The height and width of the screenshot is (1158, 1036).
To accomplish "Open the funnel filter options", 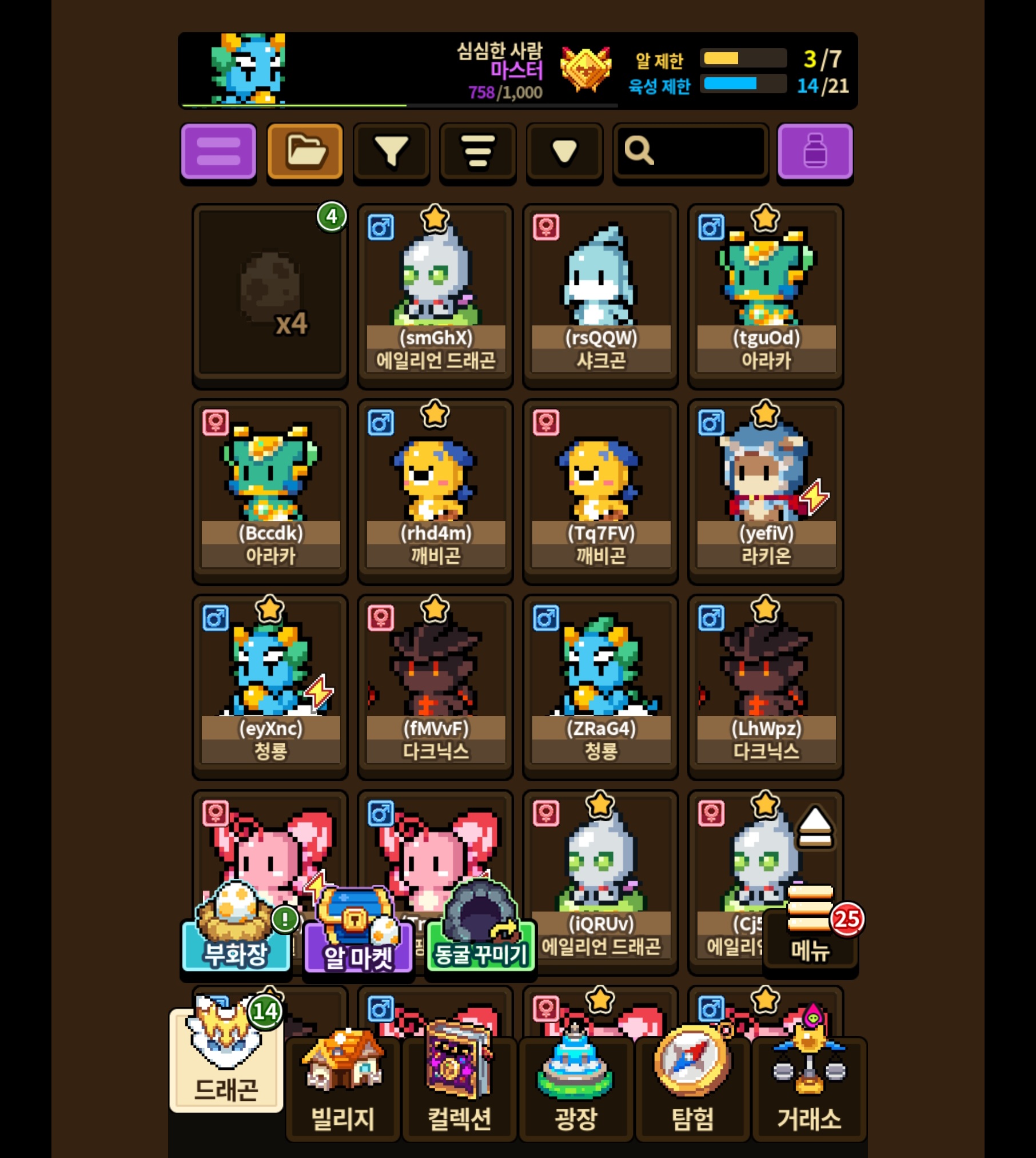I will click(392, 152).
